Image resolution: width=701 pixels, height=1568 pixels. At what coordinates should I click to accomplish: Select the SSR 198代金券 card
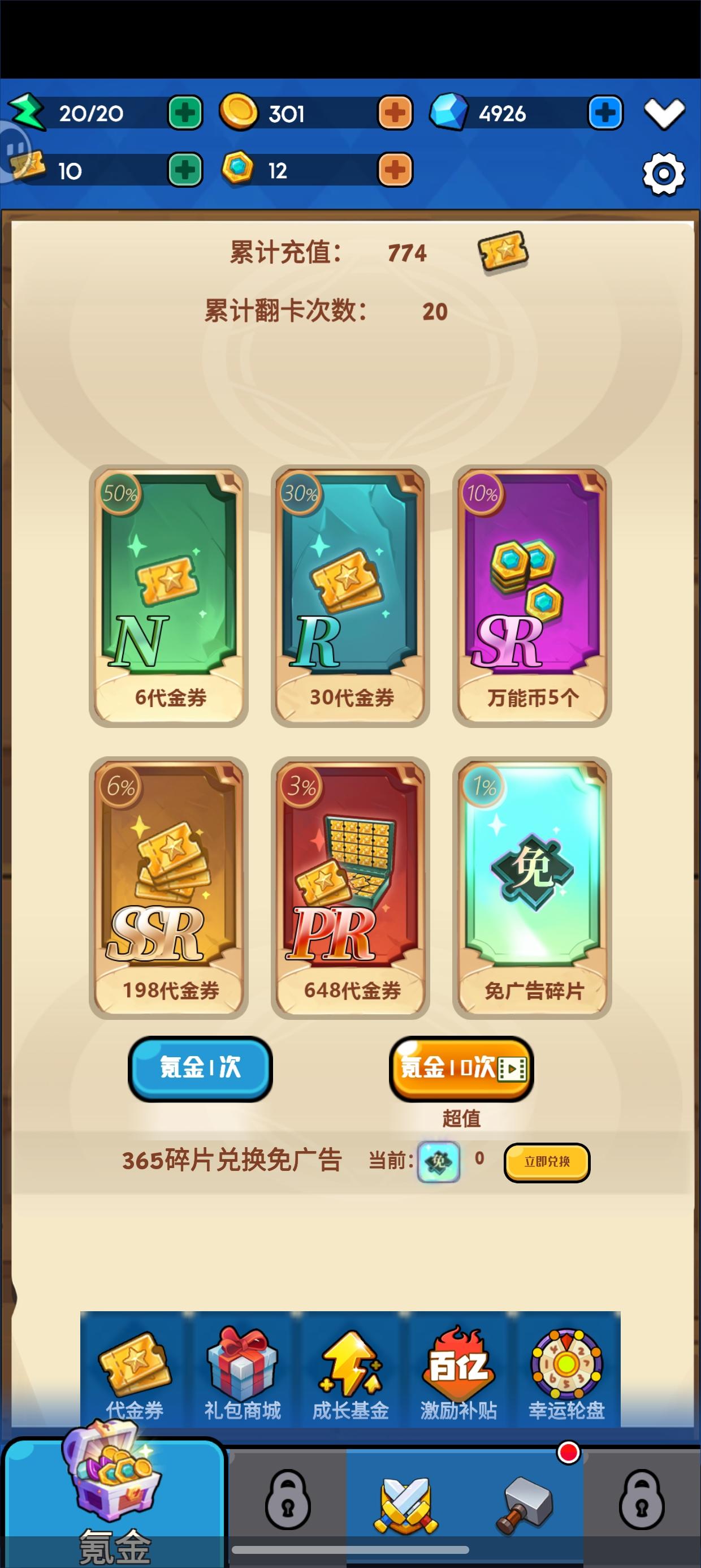[168, 895]
